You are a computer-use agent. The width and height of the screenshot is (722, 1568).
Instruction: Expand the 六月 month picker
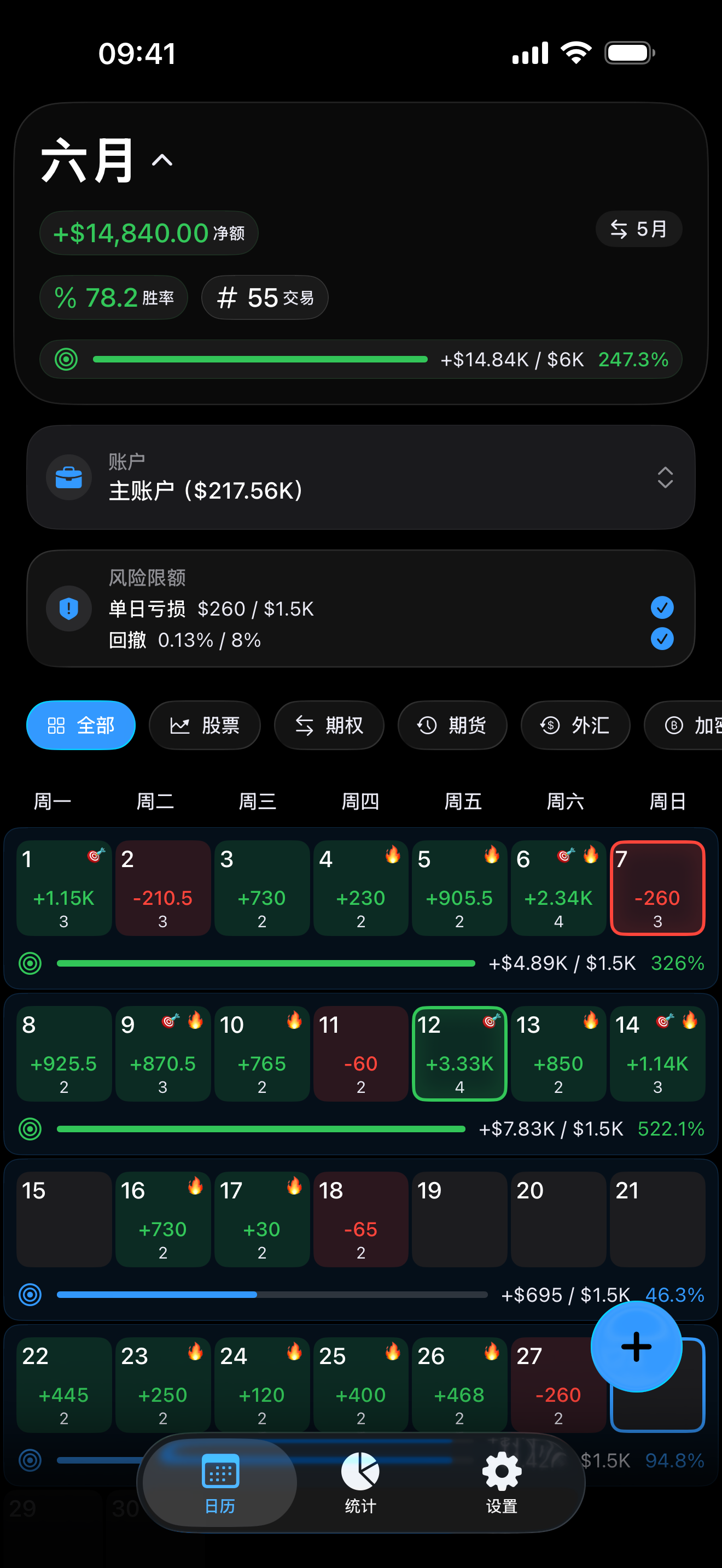tap(107, 161)
